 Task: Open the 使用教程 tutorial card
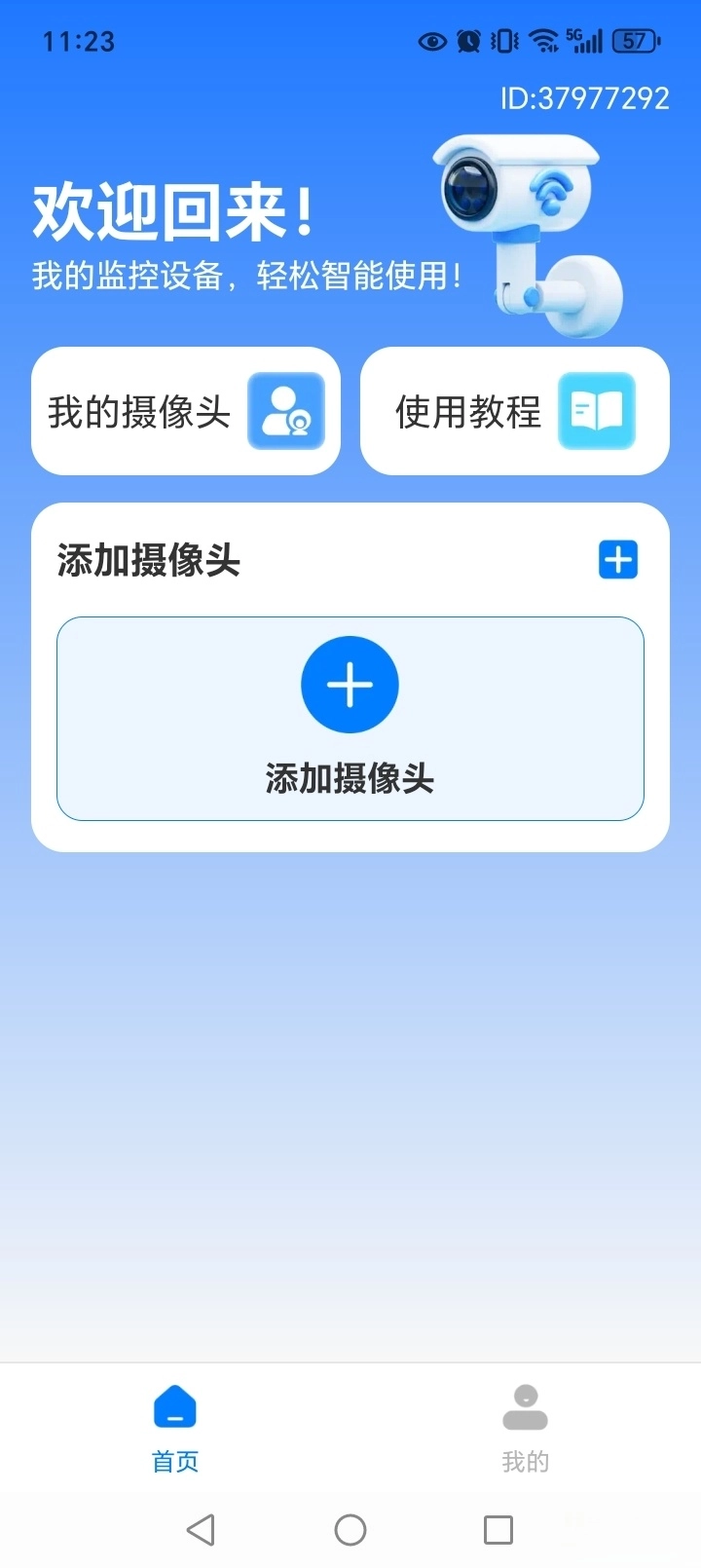coord(514,411)
